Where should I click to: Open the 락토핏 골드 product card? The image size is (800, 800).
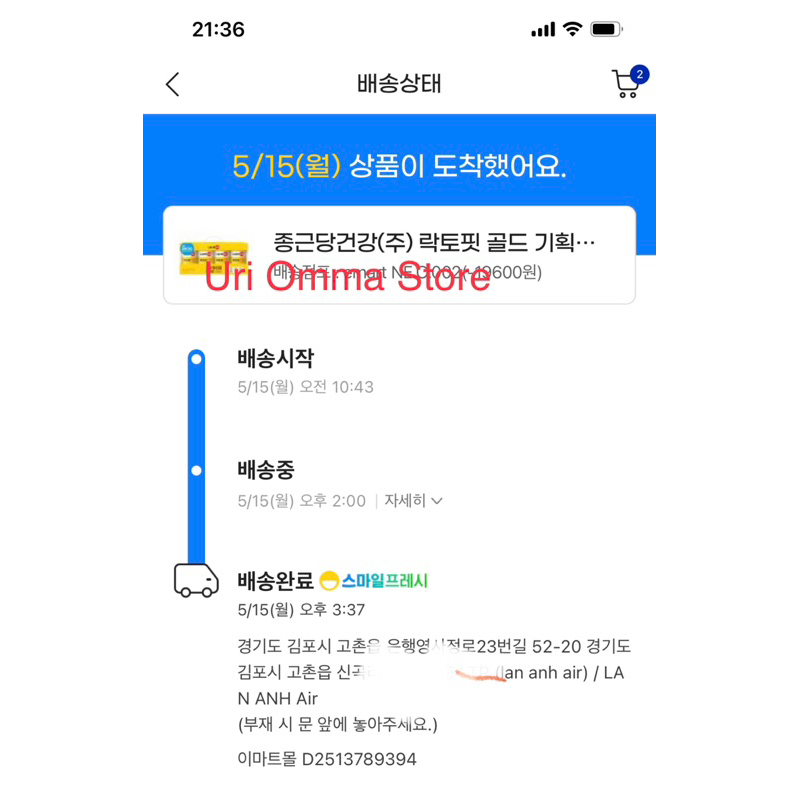(x=399, y=255)
